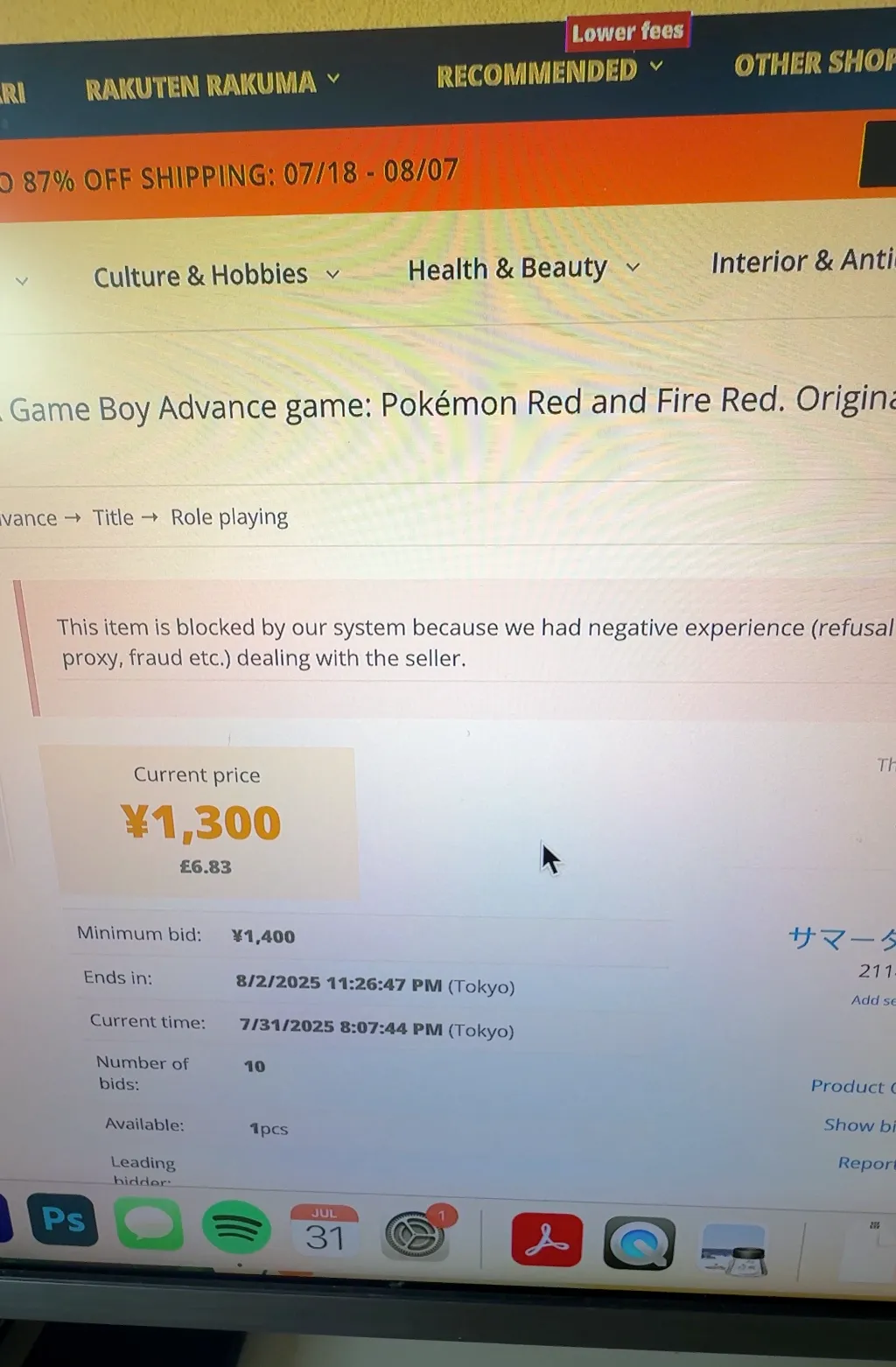This screenshot has width=896, height=1367.
Task: Open the Interior & Antiques category
Action: [801, 262]
